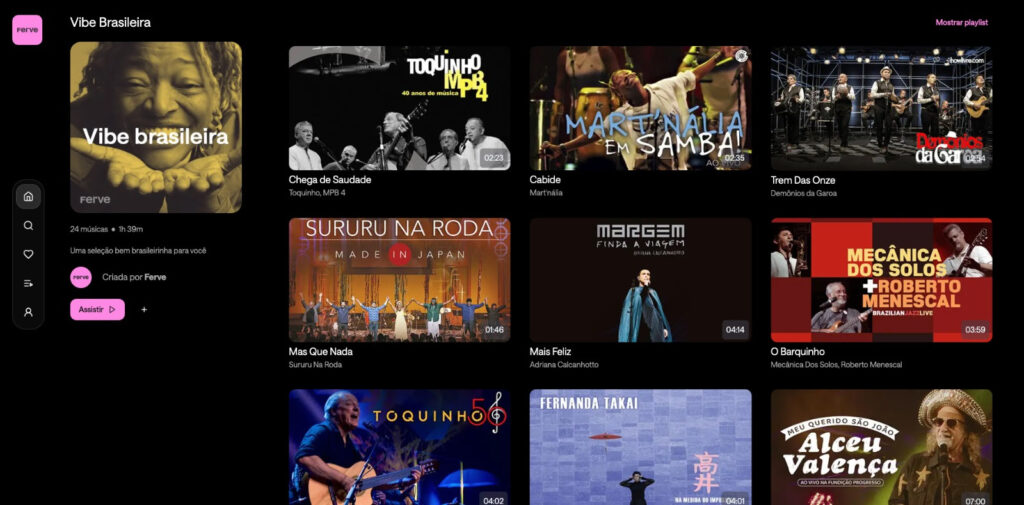Tap the Assistir play button
This screenshot has height=505, width=1024.
pyautogui.click(x=97, y=310)
